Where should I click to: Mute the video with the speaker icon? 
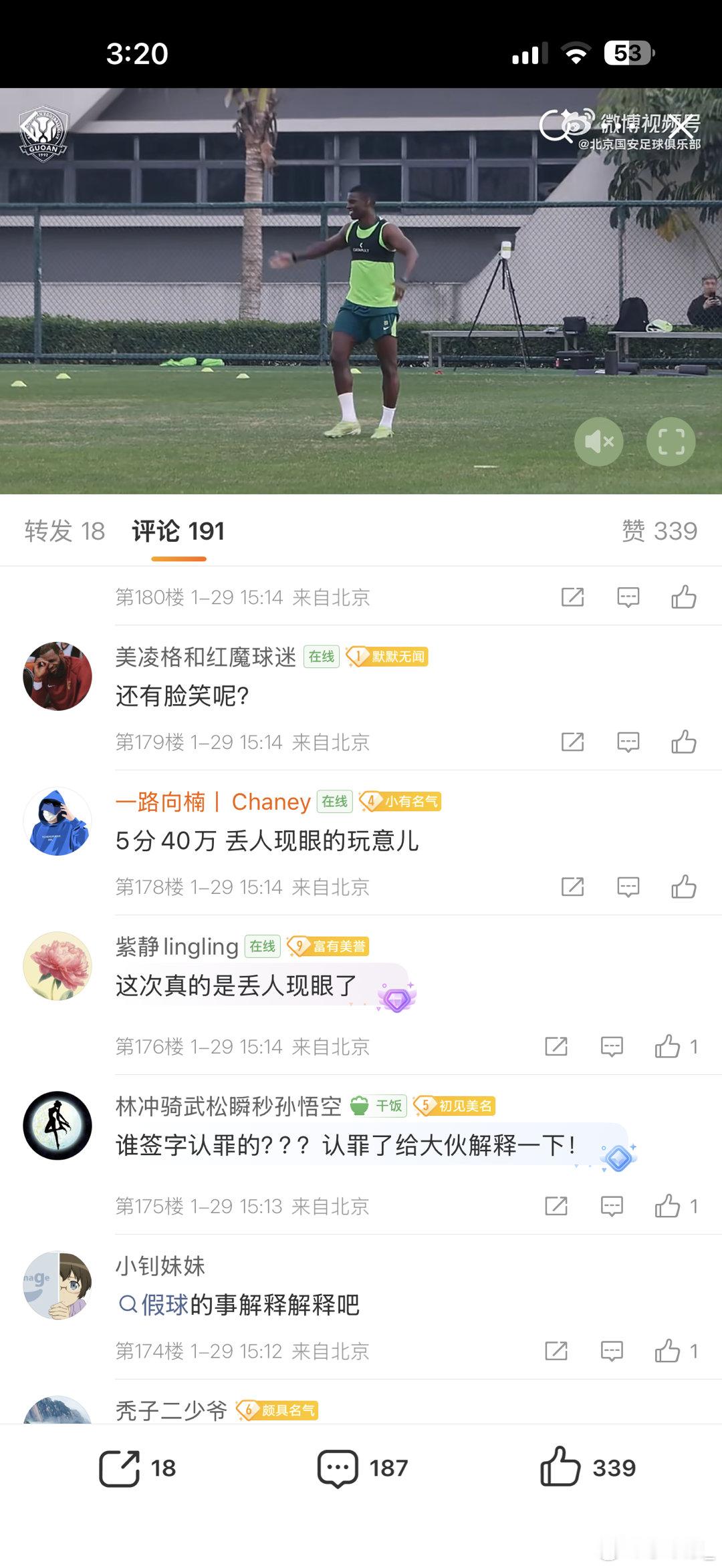[x=600, y=440]
